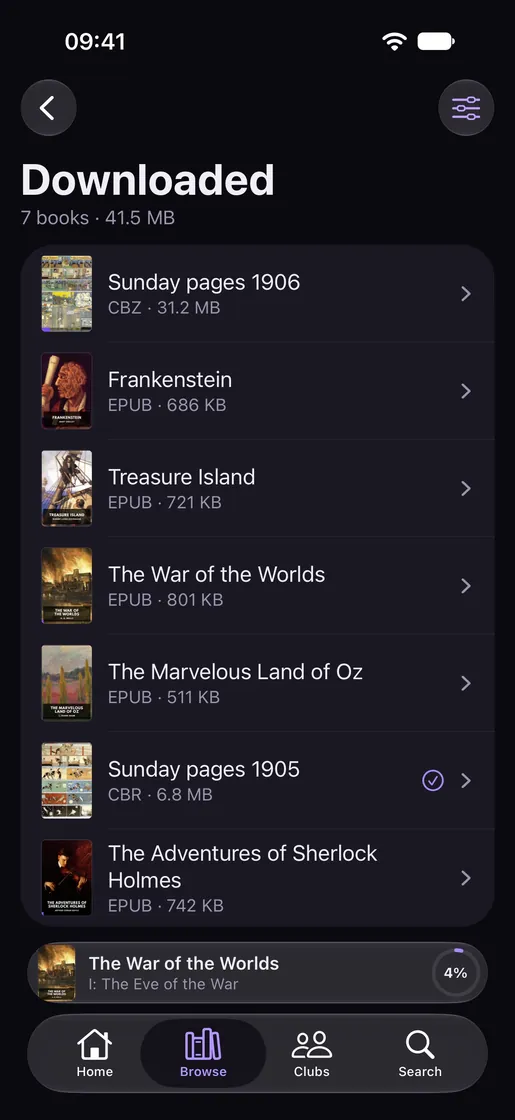This screenshot has width=515, height=1120.
Task: Open Sunday pages 1906
Action: point(257,294)
